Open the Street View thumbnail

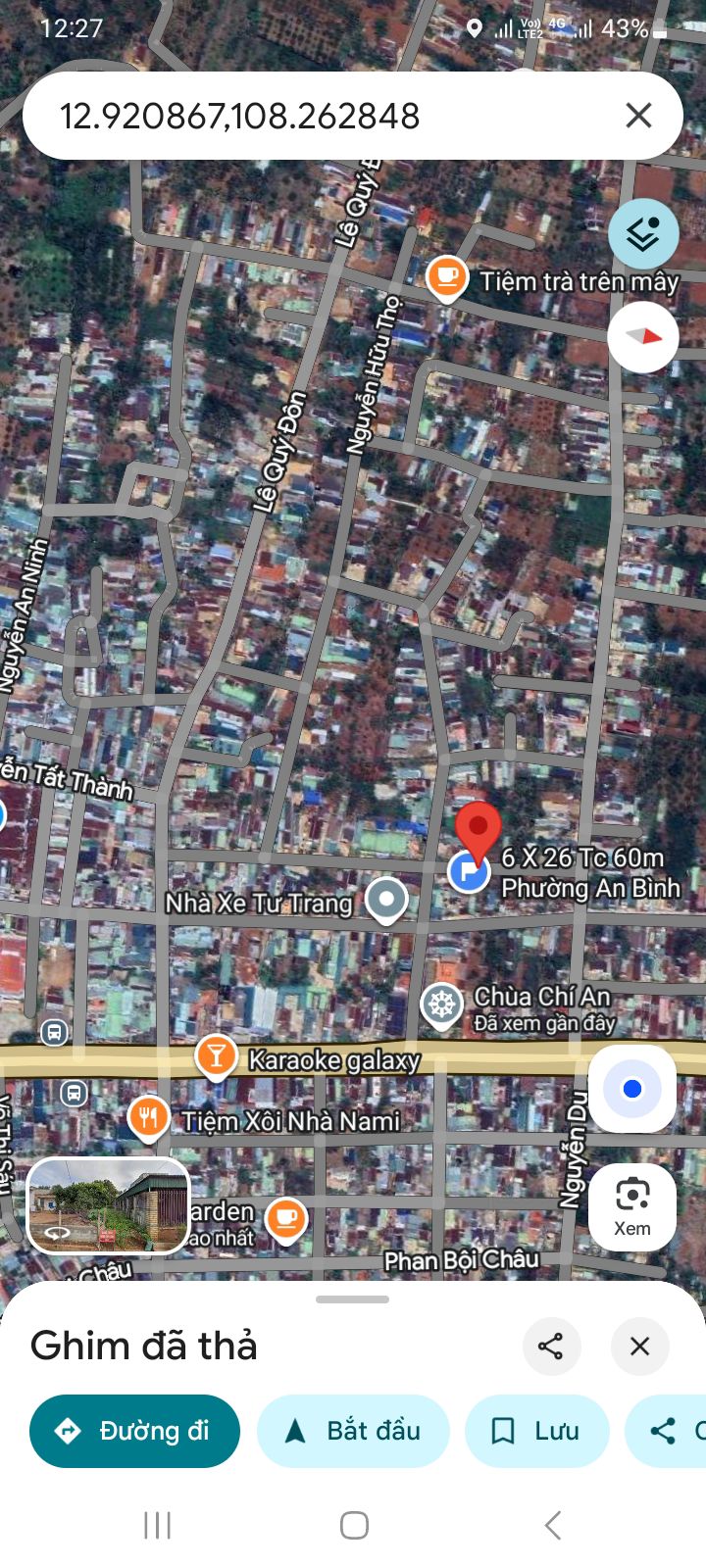[x=108, y=1206]
